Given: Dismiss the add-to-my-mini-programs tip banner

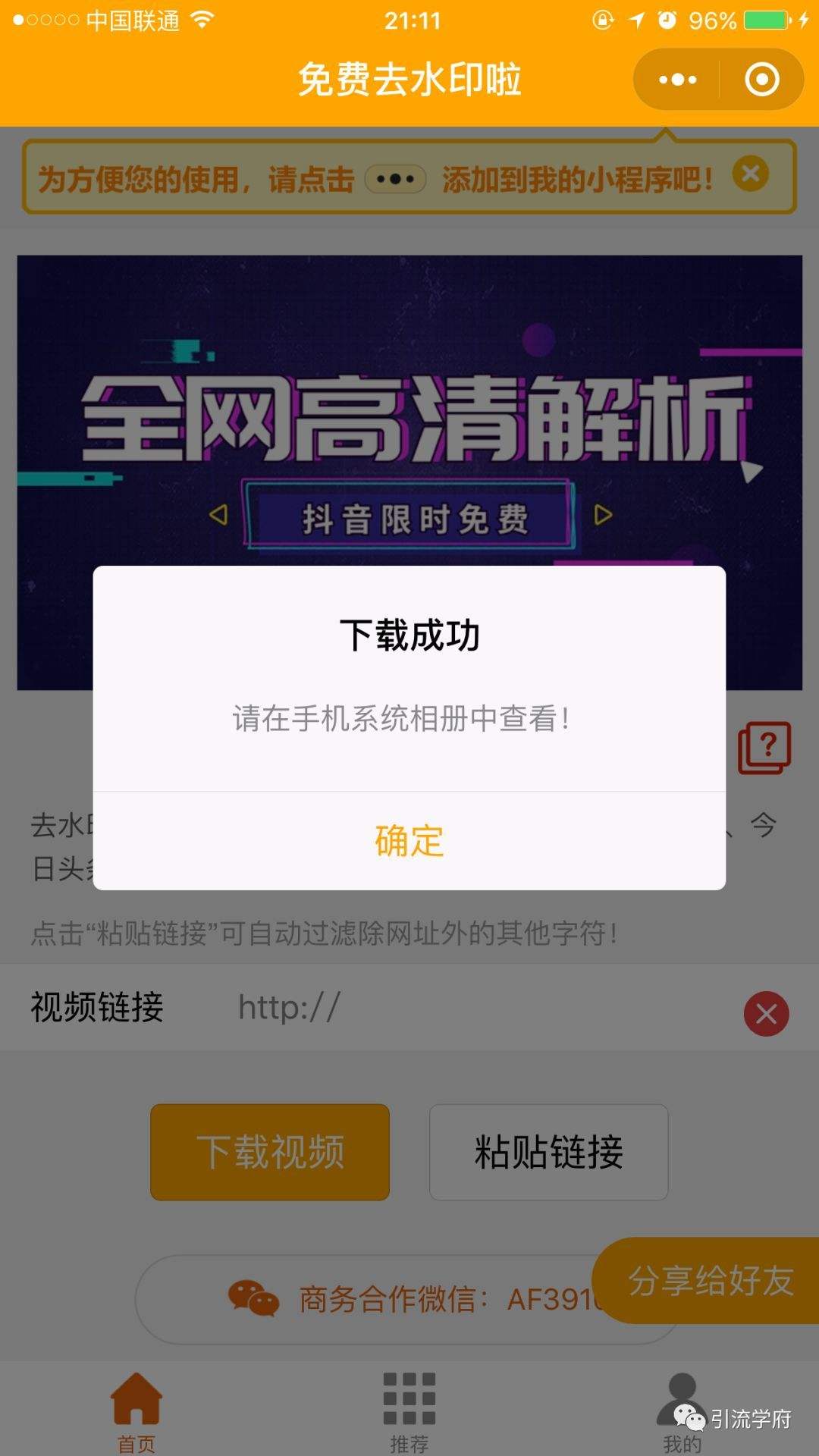Looking at the screenshot, I should pyautogui.click(x=750, y=174).
